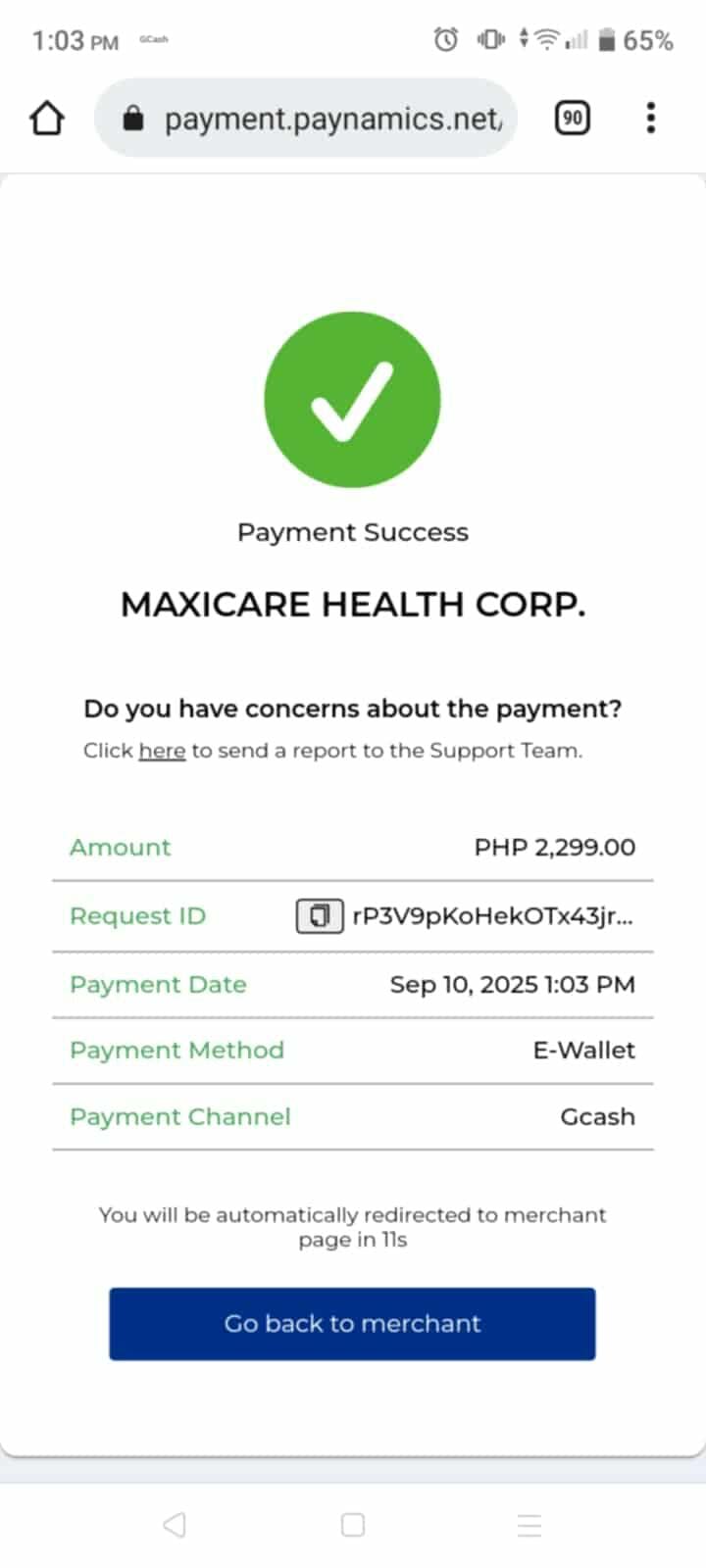
Task: Open the browser overflow menu
Action: click(651, 119)
